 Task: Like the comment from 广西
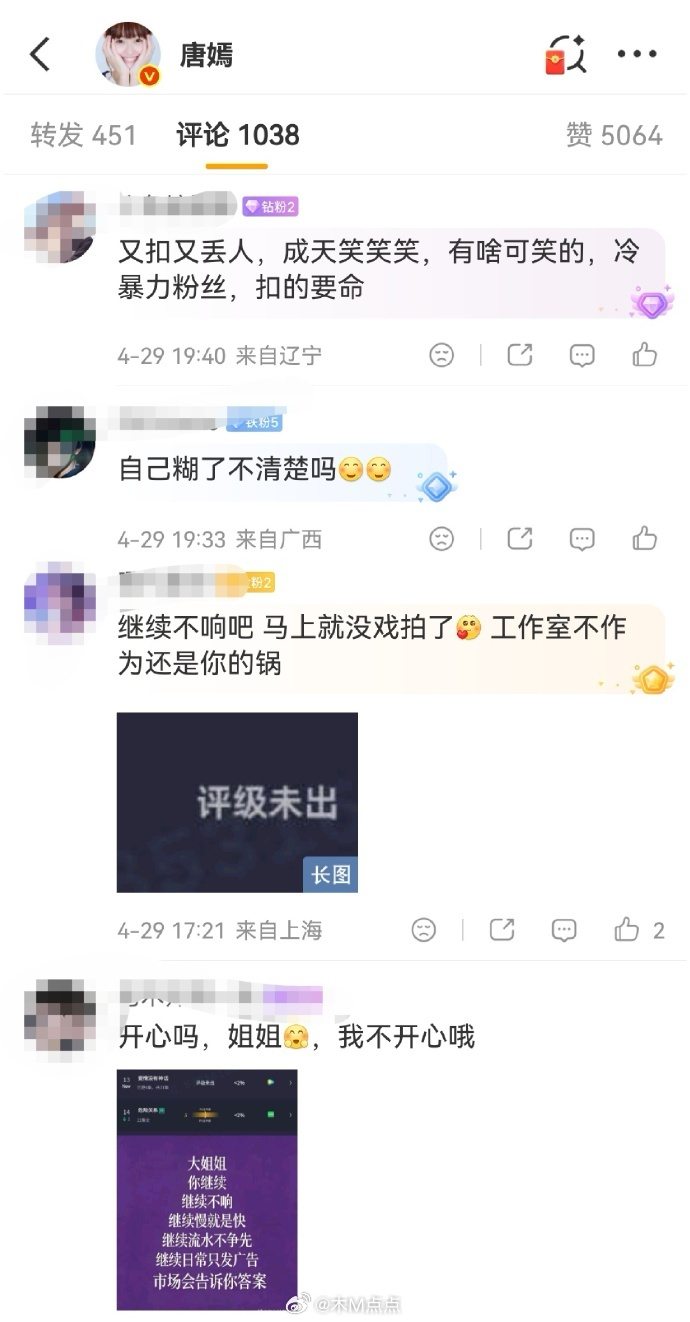[x=645, y=539]
